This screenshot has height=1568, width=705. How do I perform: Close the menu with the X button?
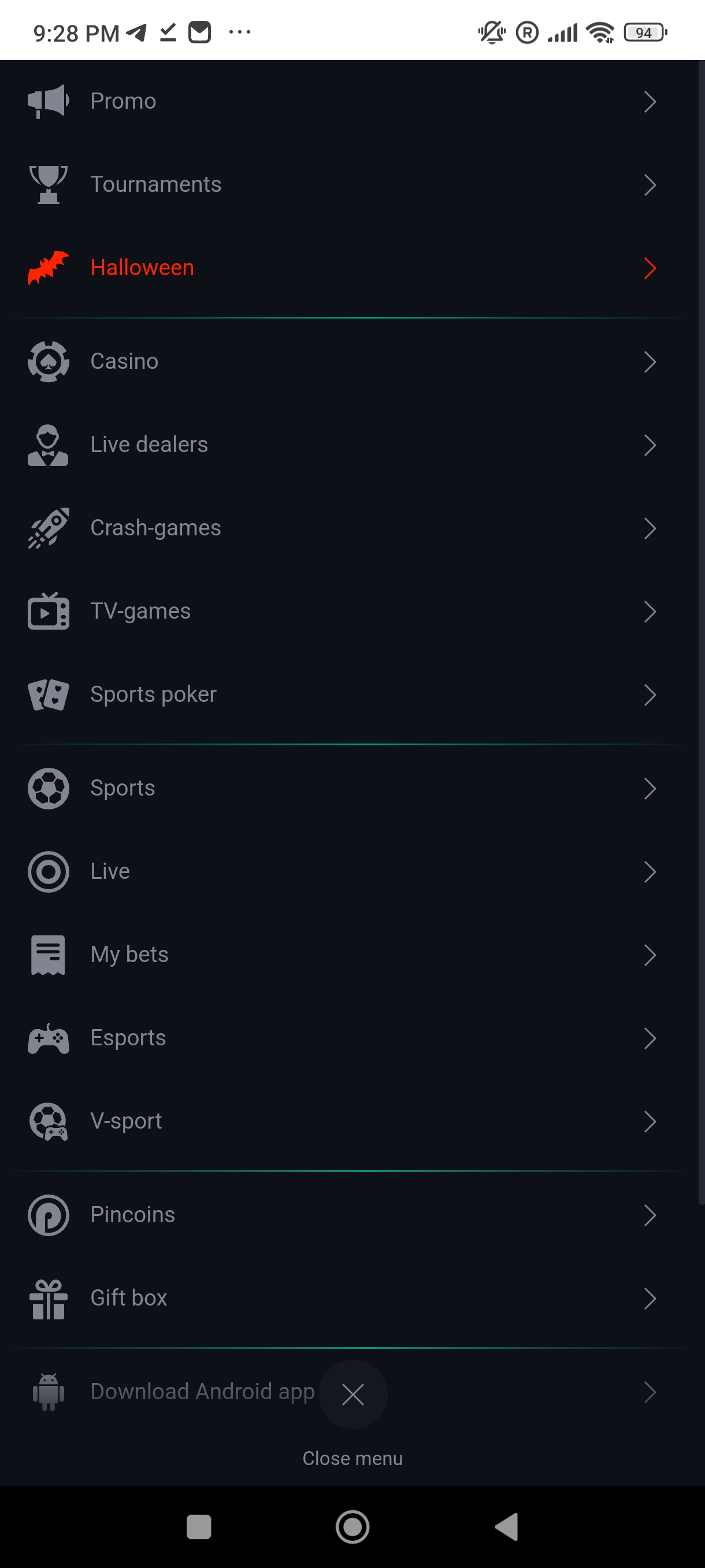[353, 1395]
